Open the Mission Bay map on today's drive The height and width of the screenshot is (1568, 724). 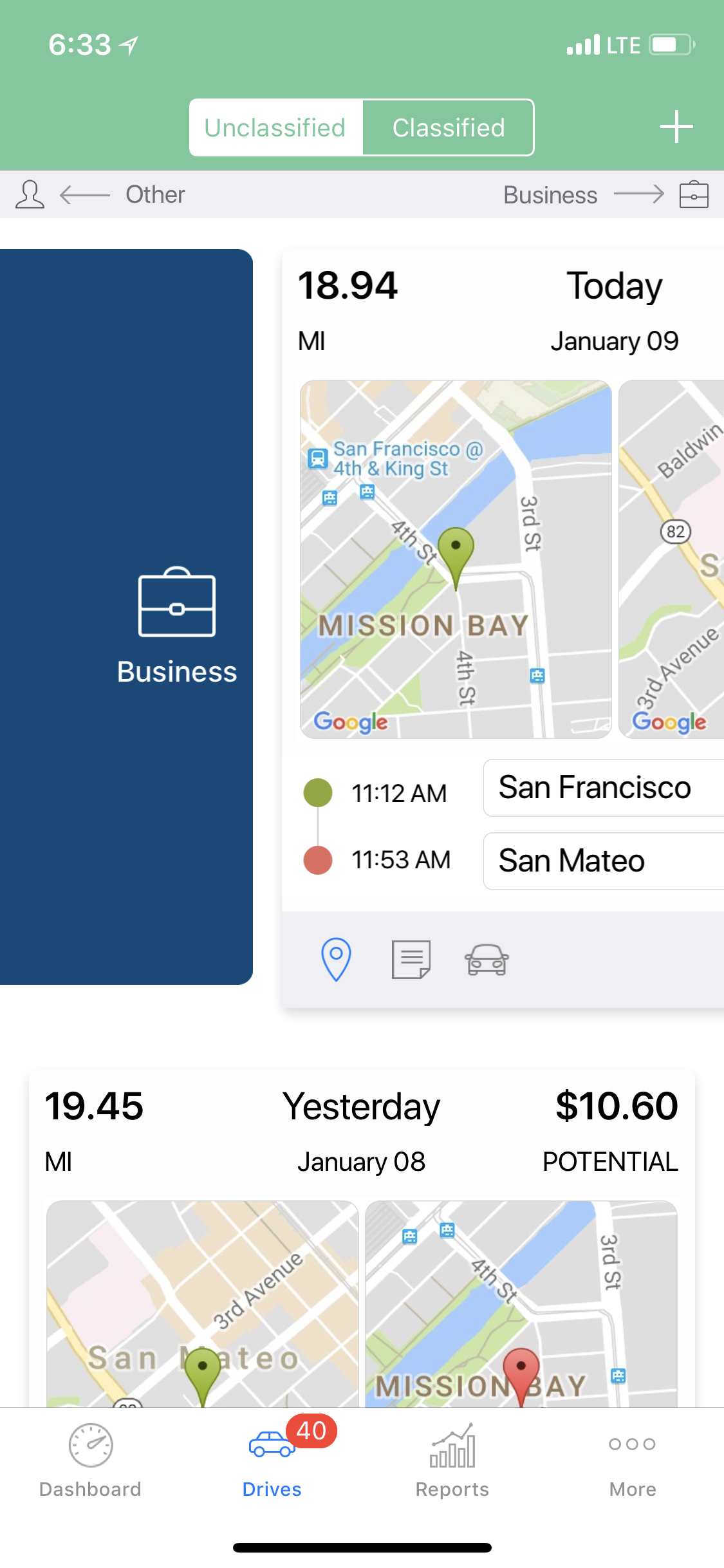click(x=456, y=559)
